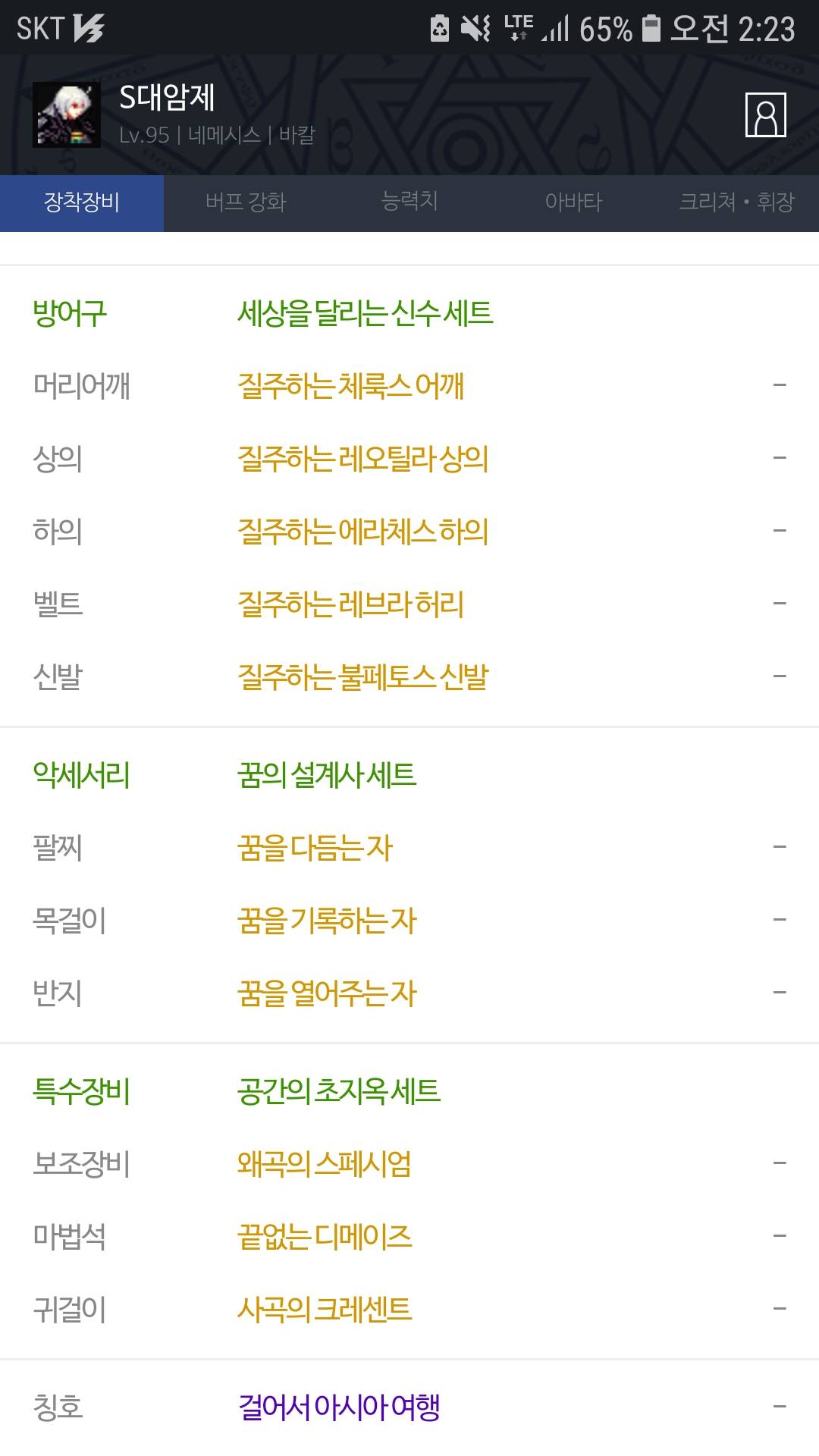Tap the S대암제 character avatar
The image size is (819, 1456).
pos(67,115)
